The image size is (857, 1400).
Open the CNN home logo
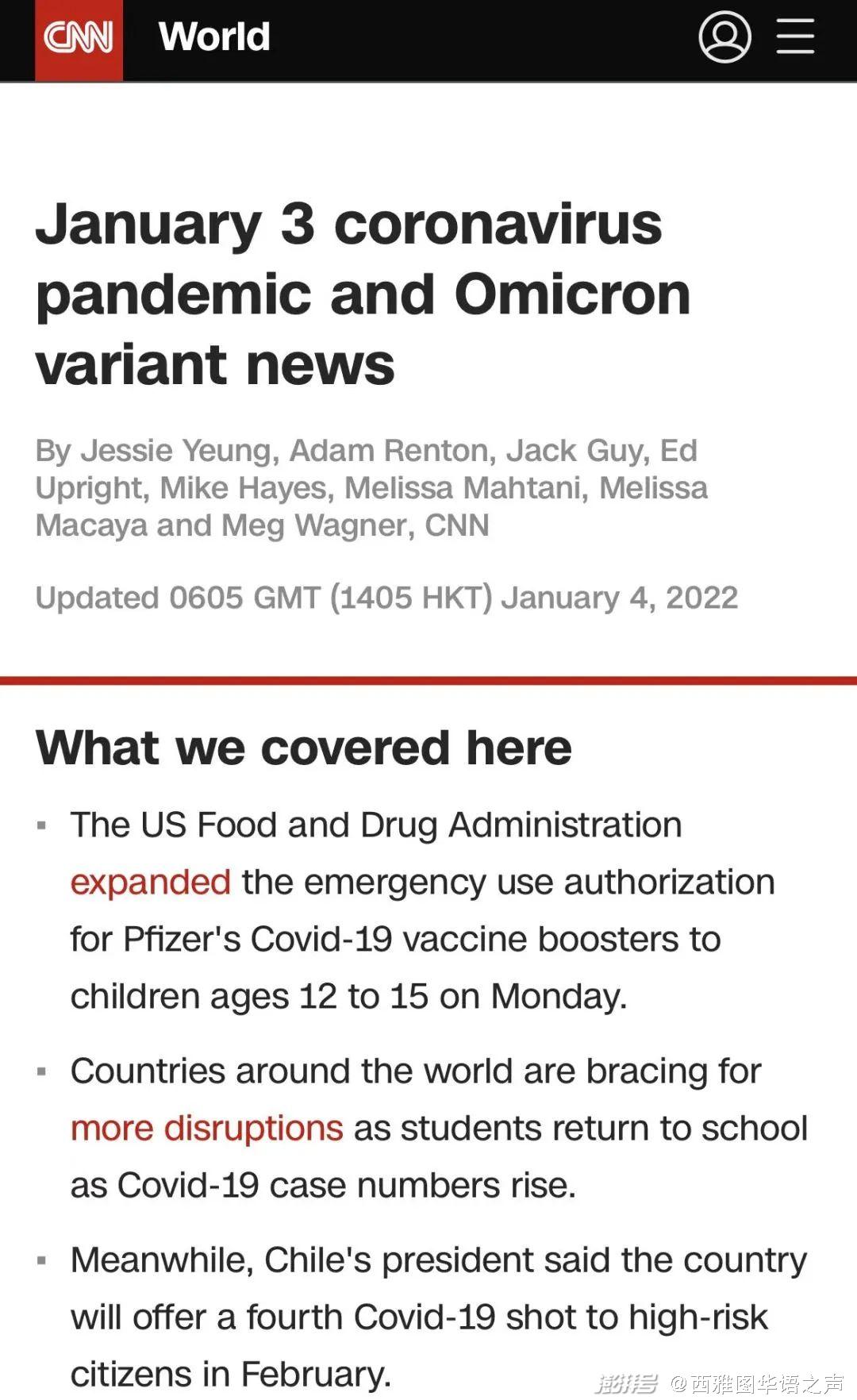point(79,37)
